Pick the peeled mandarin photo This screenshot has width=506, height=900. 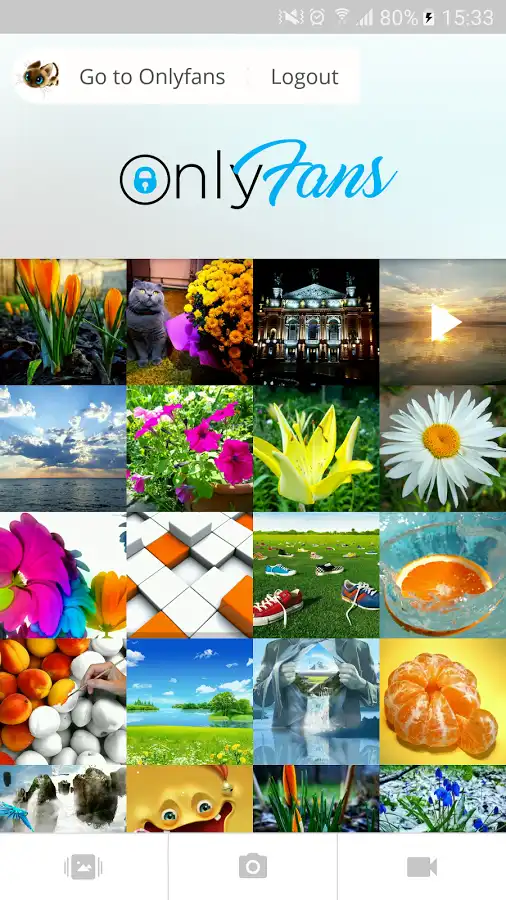pyautogui.click(x=443, y=701)
